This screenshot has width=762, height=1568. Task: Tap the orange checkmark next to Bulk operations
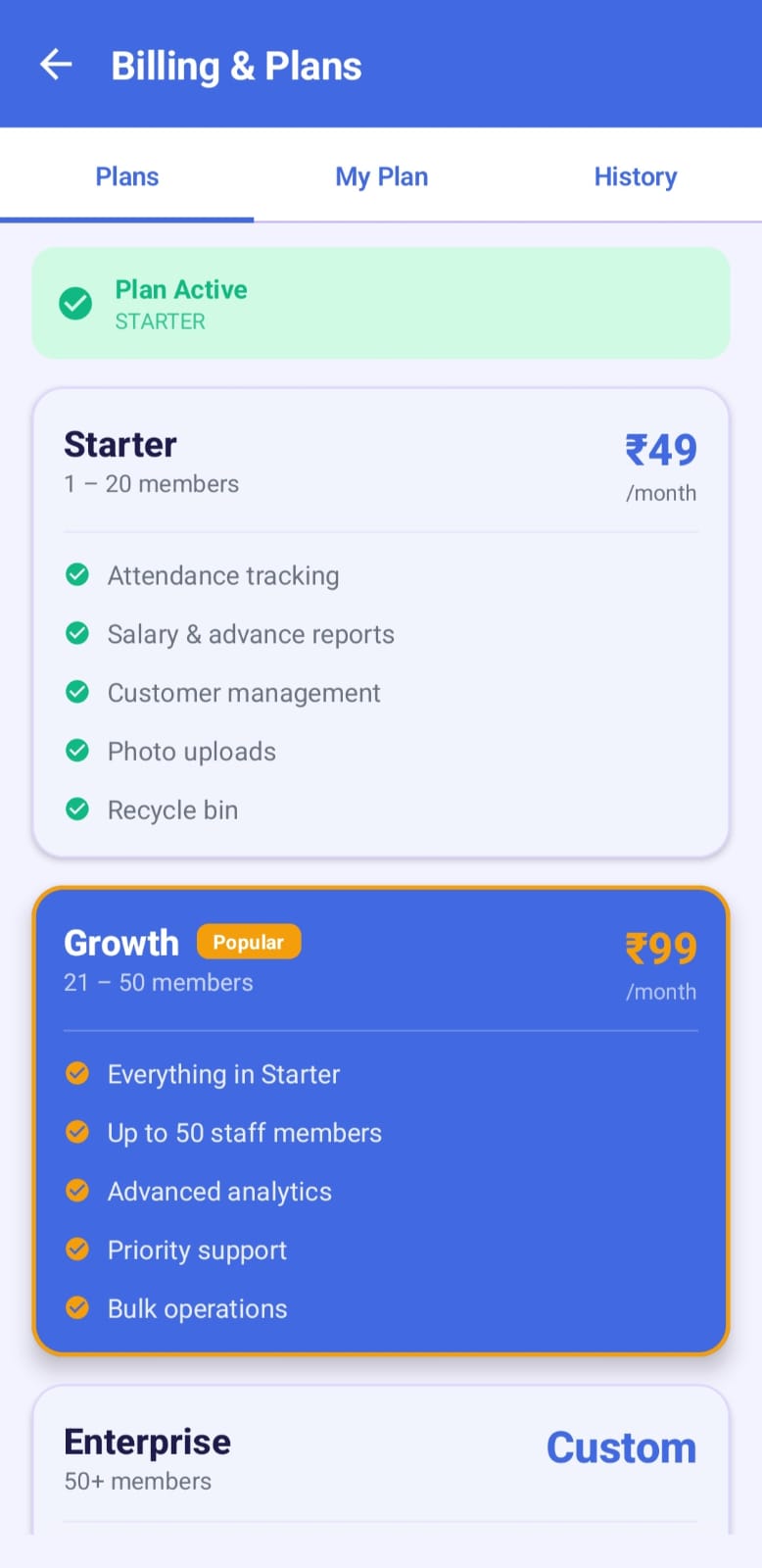(77, 1307)
